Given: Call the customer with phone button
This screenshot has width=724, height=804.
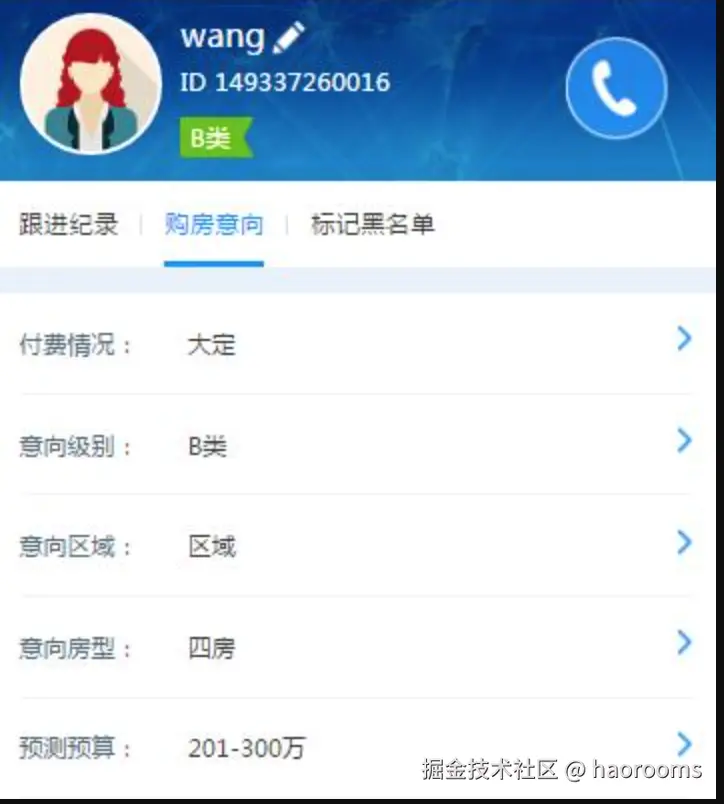Looking at the screenshot, I should [x=615, y=88].
